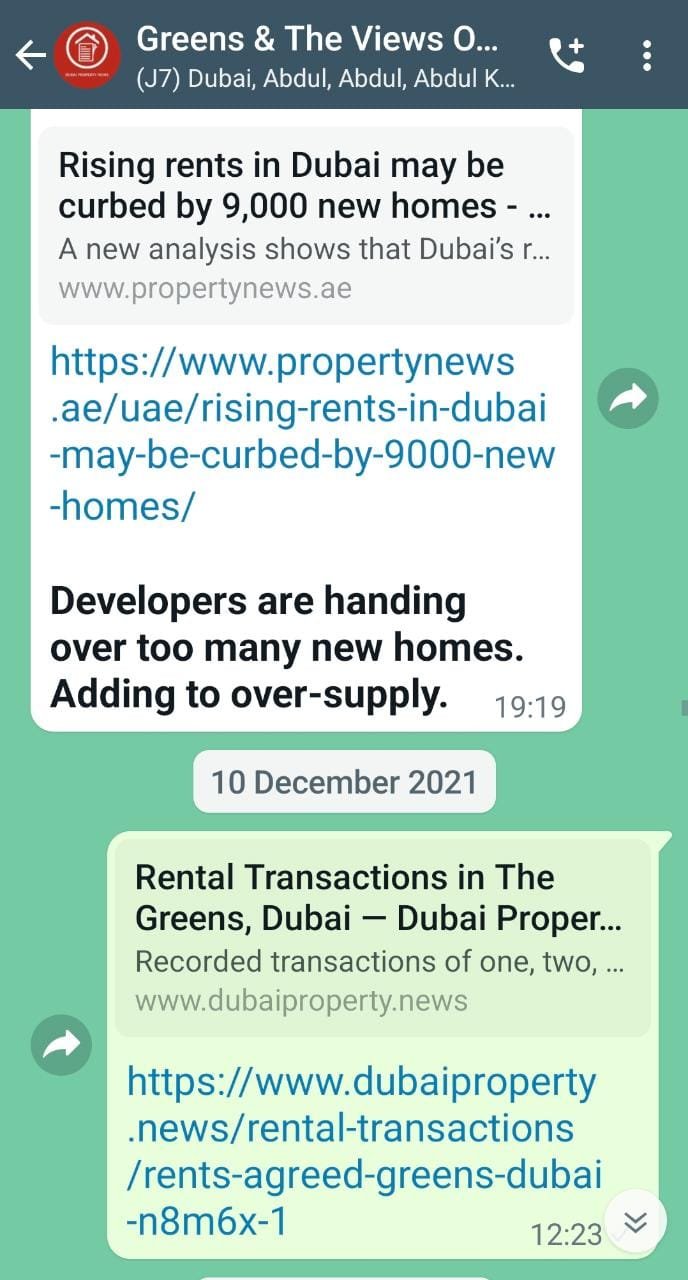Screen dimensions: 688x1280
Task: Open the dubaiproperty.news rental transactions link
Action: [365, 1152]
